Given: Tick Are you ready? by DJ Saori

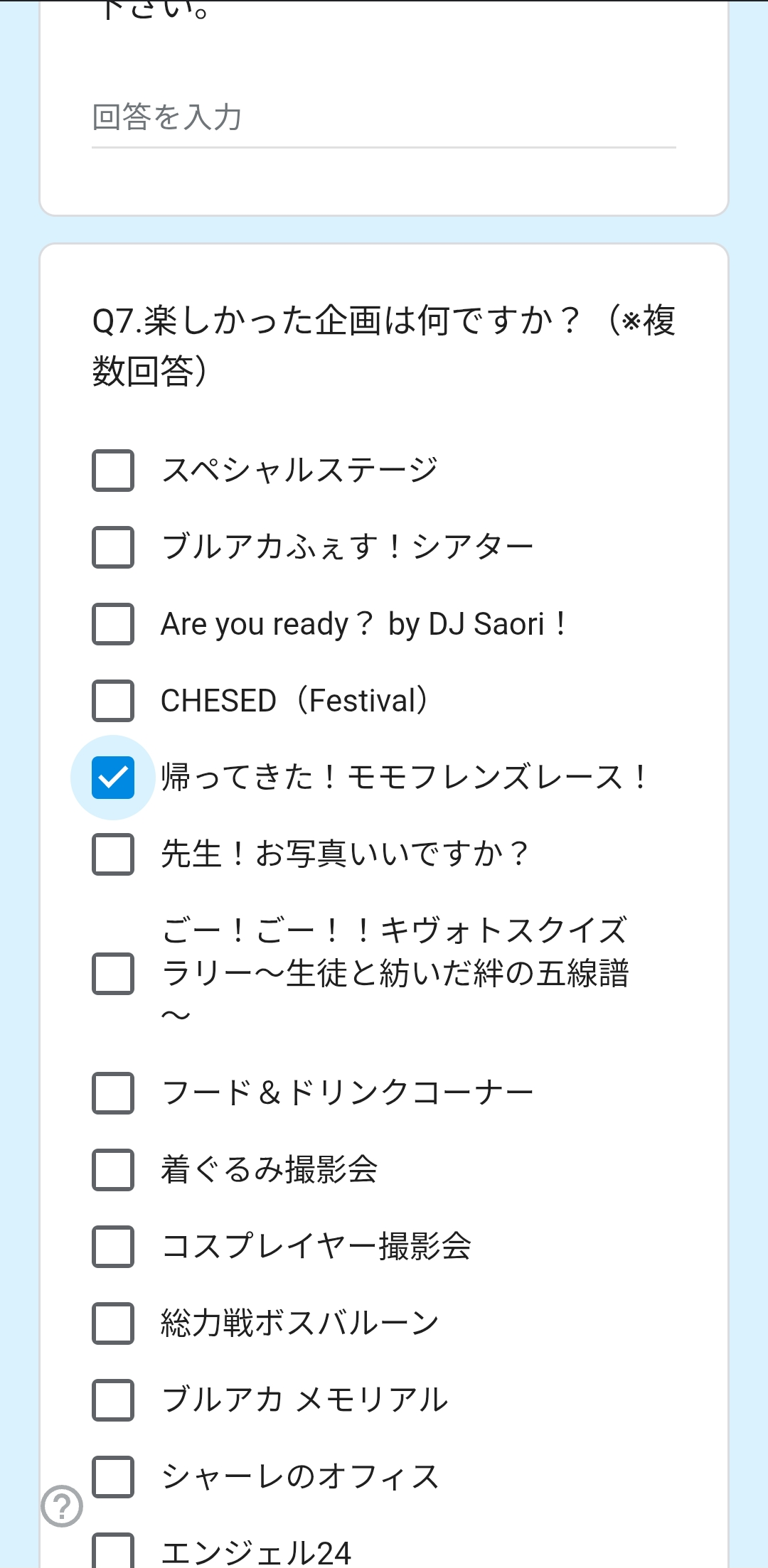Looking at the screenshot, I should click(x=113, y=624).
